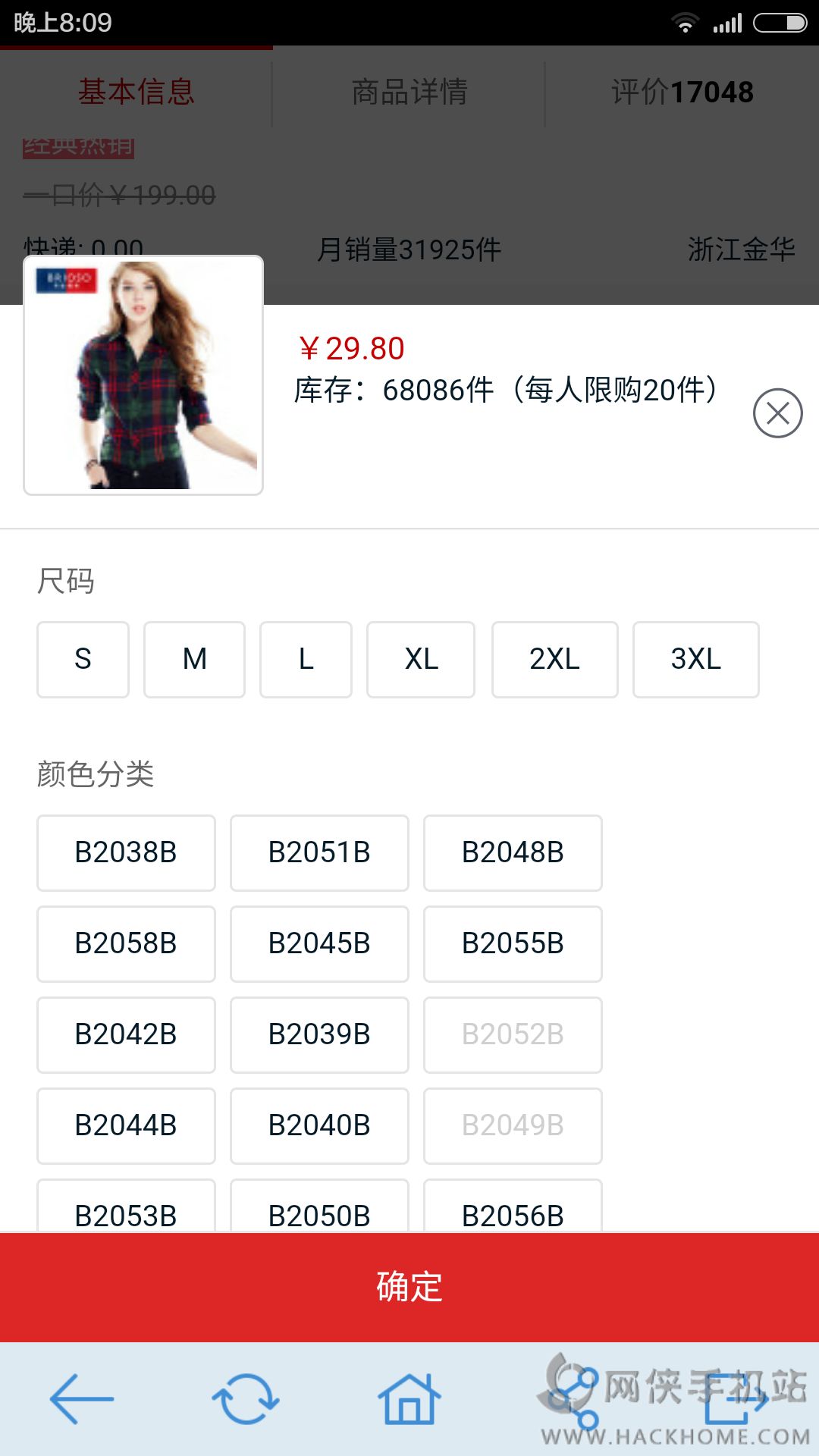The width and height of the screenshot is (819, 1456).
Task: Select color option B2055B
Action: (x=513, y=943)
